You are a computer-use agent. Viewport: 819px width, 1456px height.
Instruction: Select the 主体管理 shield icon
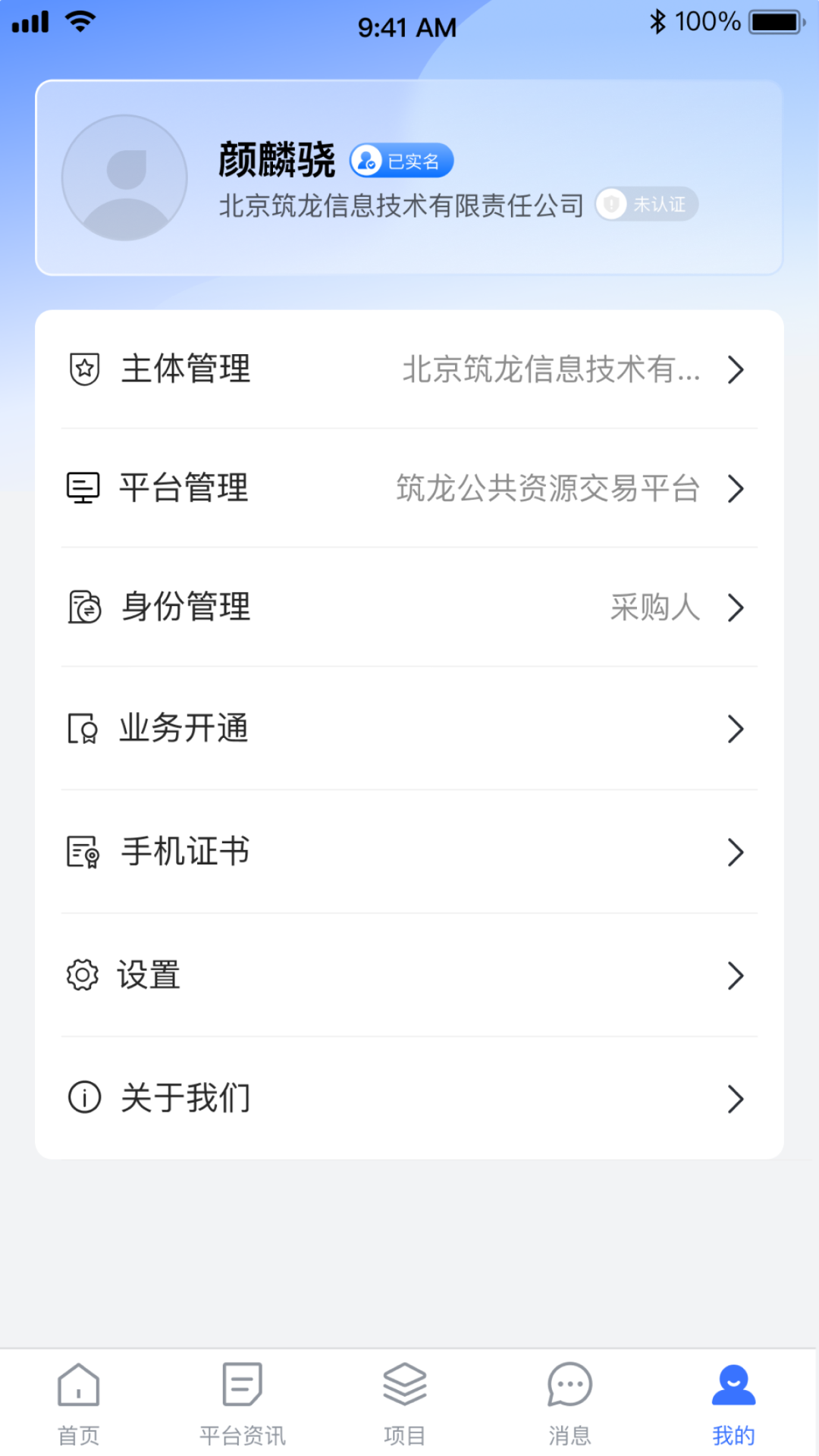tap(83, 369)
